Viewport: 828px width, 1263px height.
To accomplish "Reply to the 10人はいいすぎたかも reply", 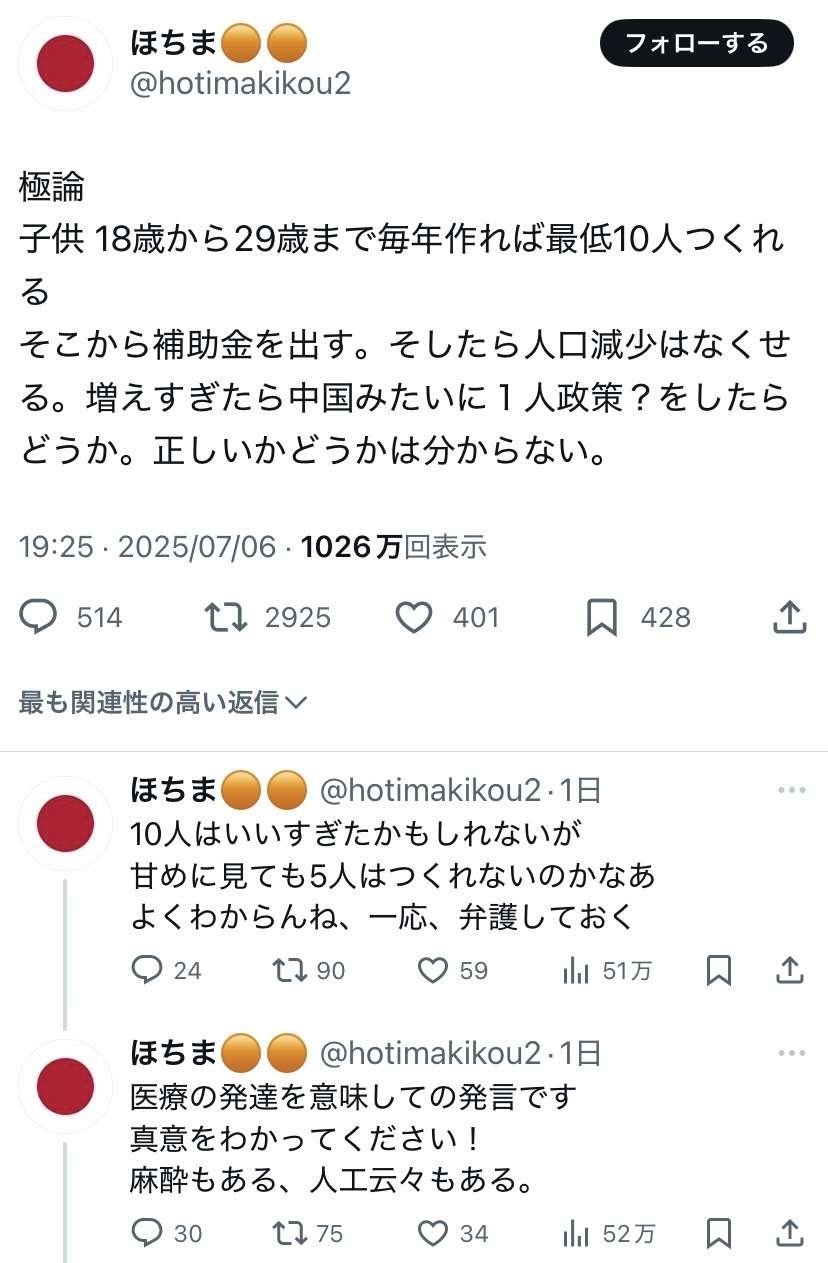I will [148, 969].
